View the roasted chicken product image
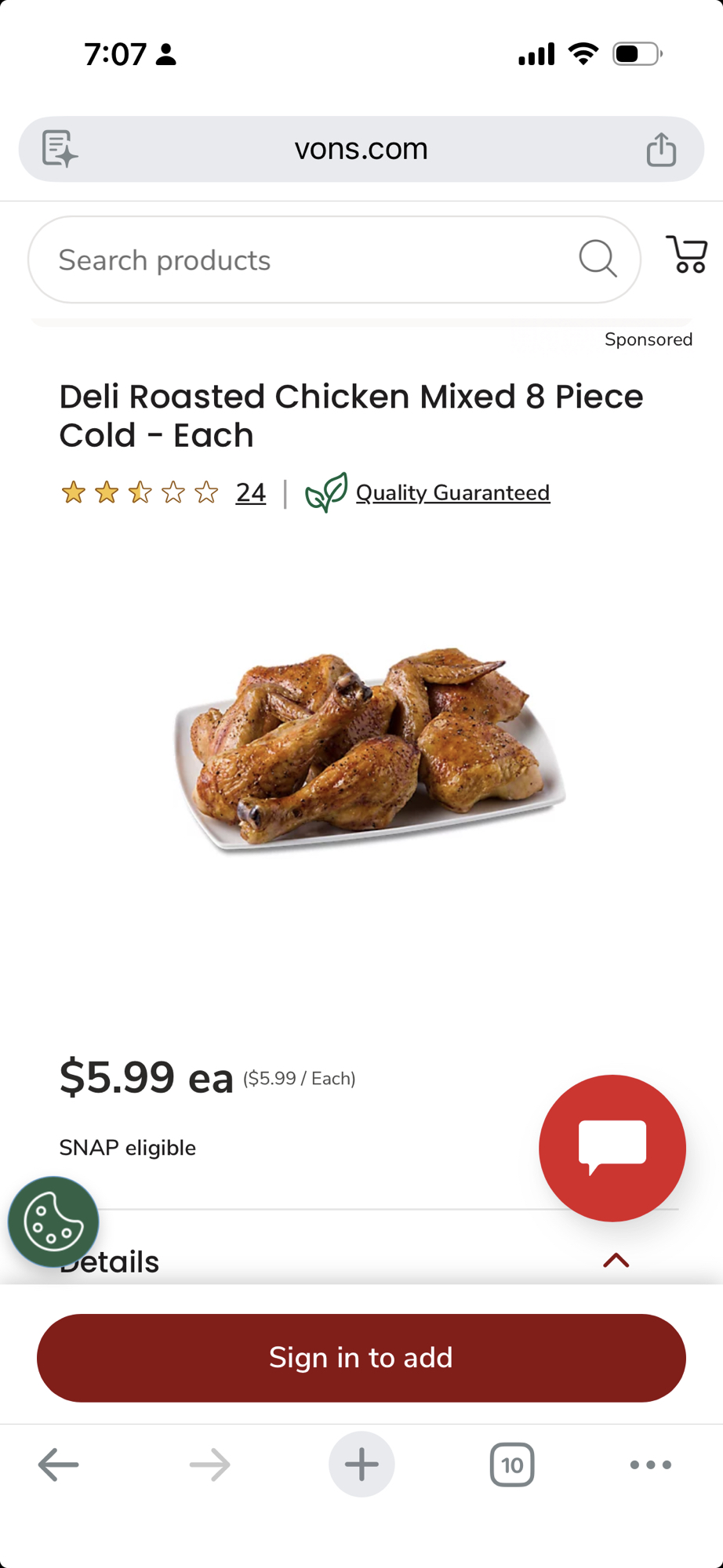The width and height of the screenshot is (723, 1568). pos(369,749)
